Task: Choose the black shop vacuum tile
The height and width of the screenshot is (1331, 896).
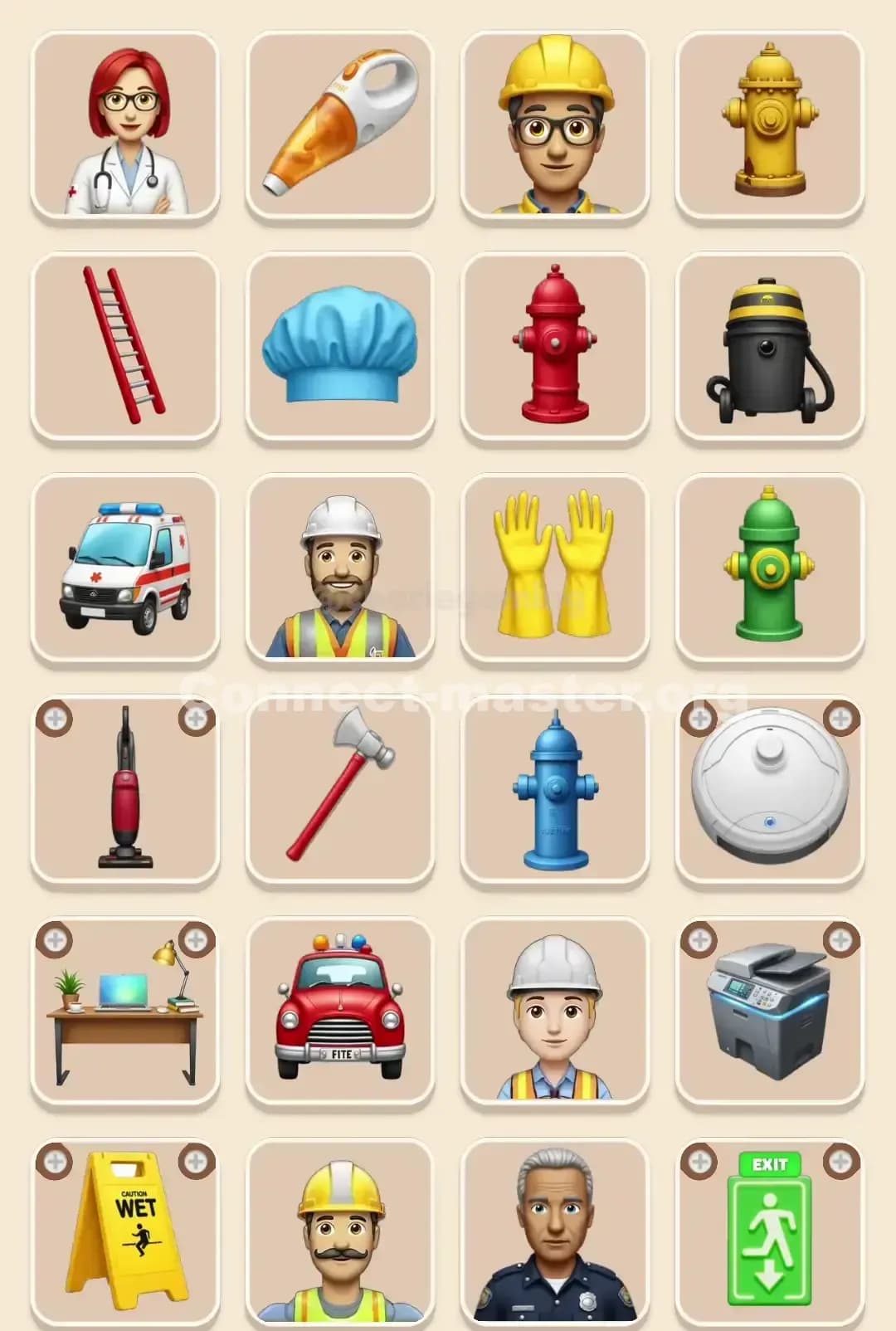Action: (769, 344)
